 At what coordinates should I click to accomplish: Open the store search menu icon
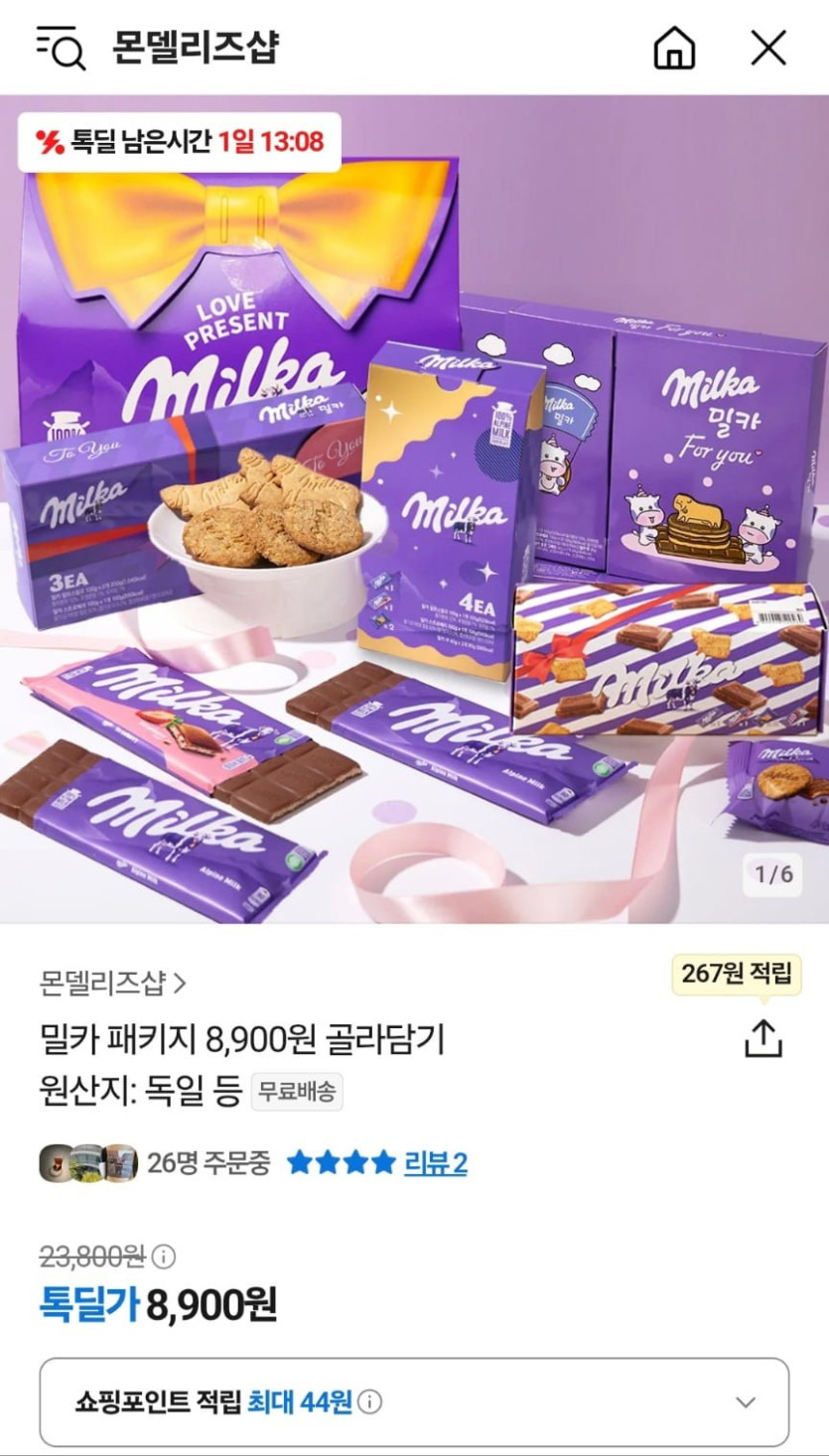click(x=61, y=48)
